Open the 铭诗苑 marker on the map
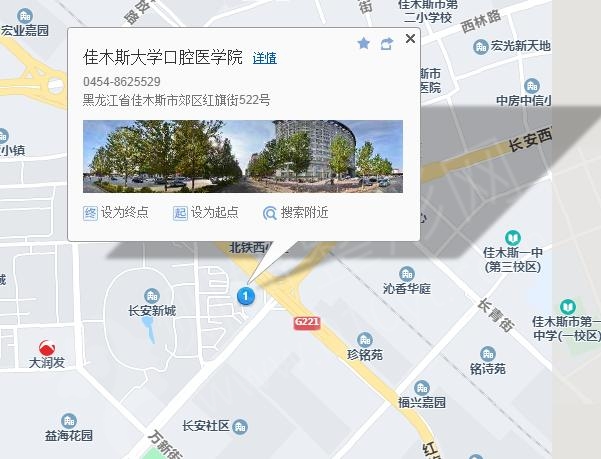The height and width of the screenshot is (459, 601). point(487,353)
